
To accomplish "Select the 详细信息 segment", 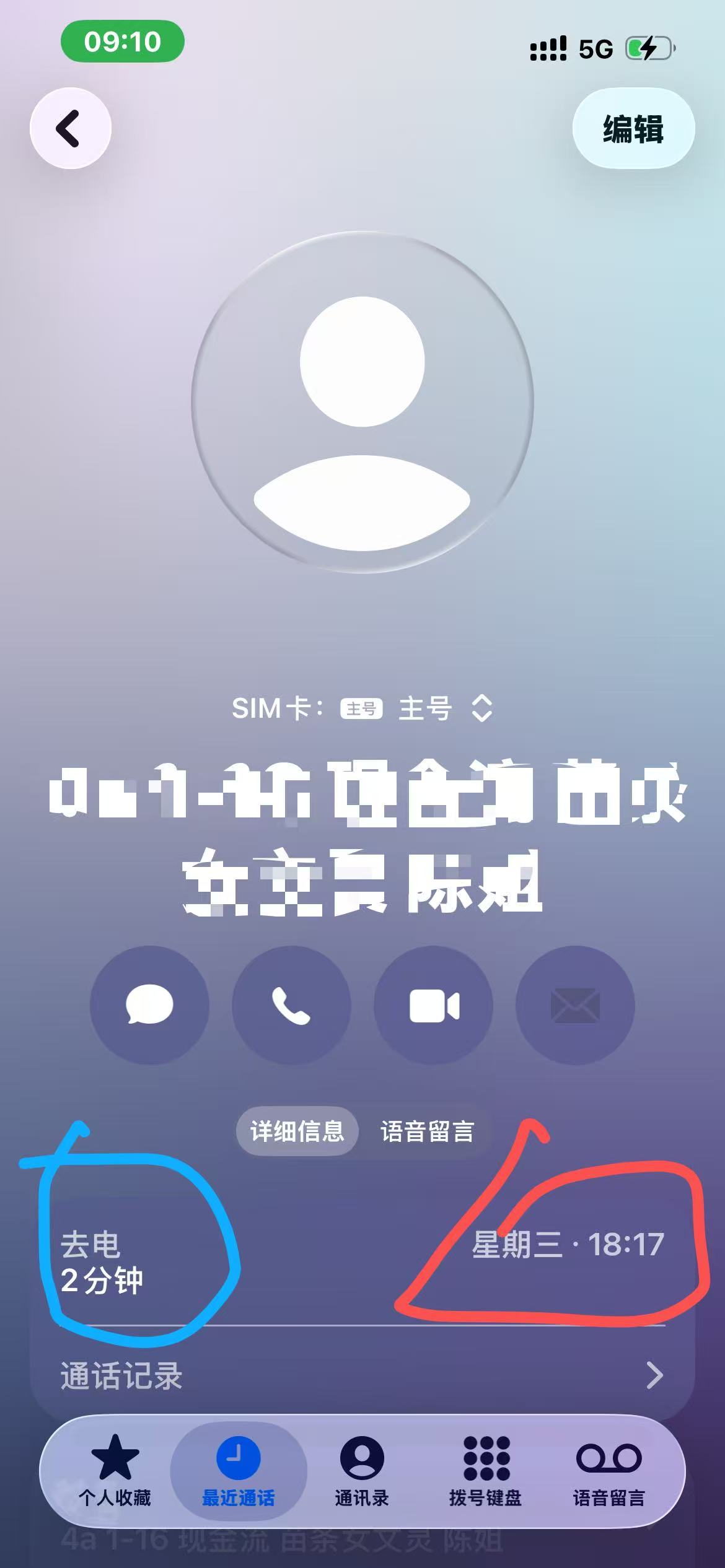I will coord(297,1131).
